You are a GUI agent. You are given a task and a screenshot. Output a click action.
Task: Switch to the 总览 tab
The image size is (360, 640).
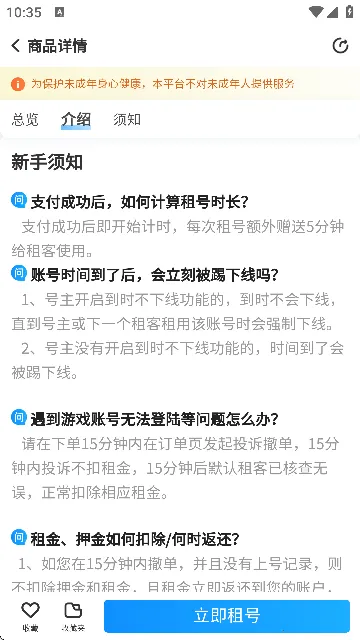[x=25, y=120]
